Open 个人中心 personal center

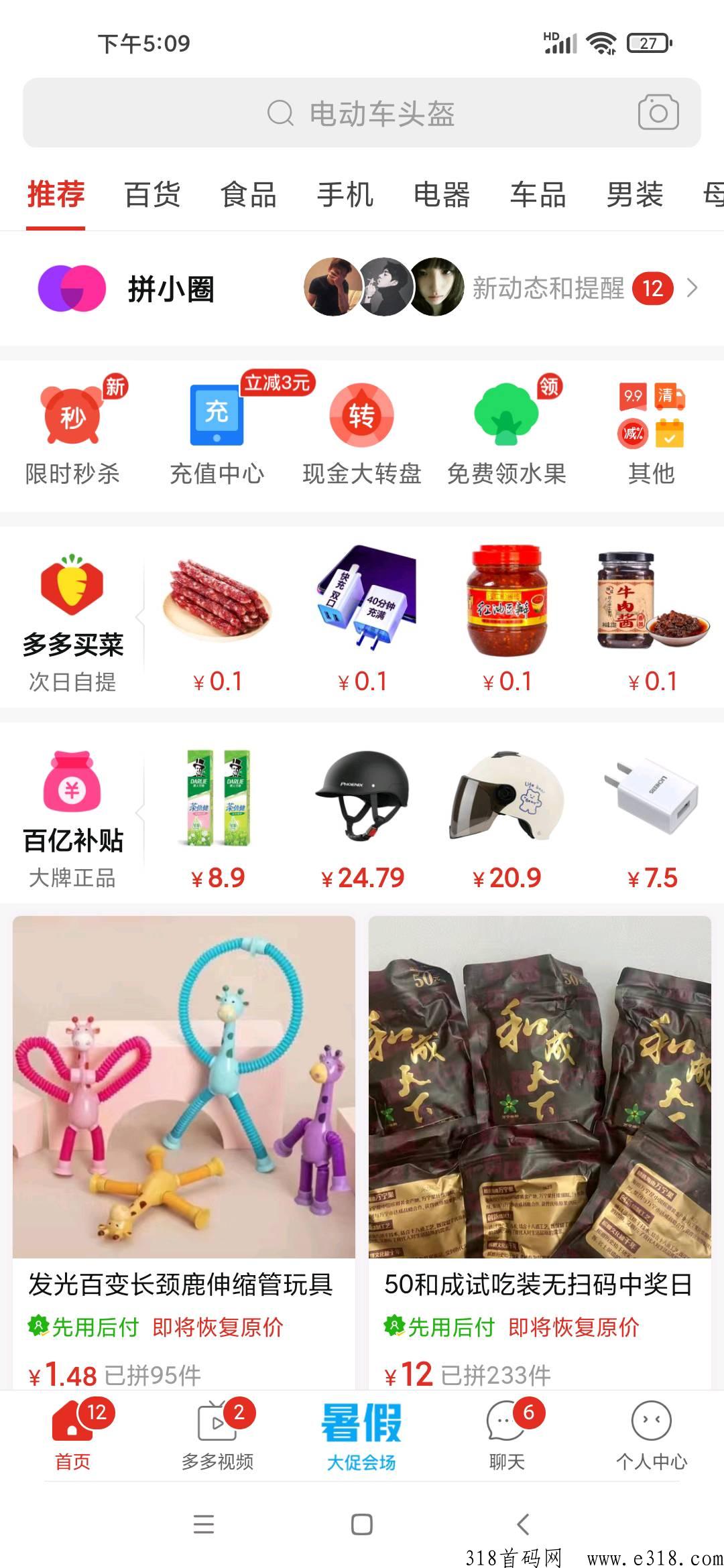coord(652,1431)
